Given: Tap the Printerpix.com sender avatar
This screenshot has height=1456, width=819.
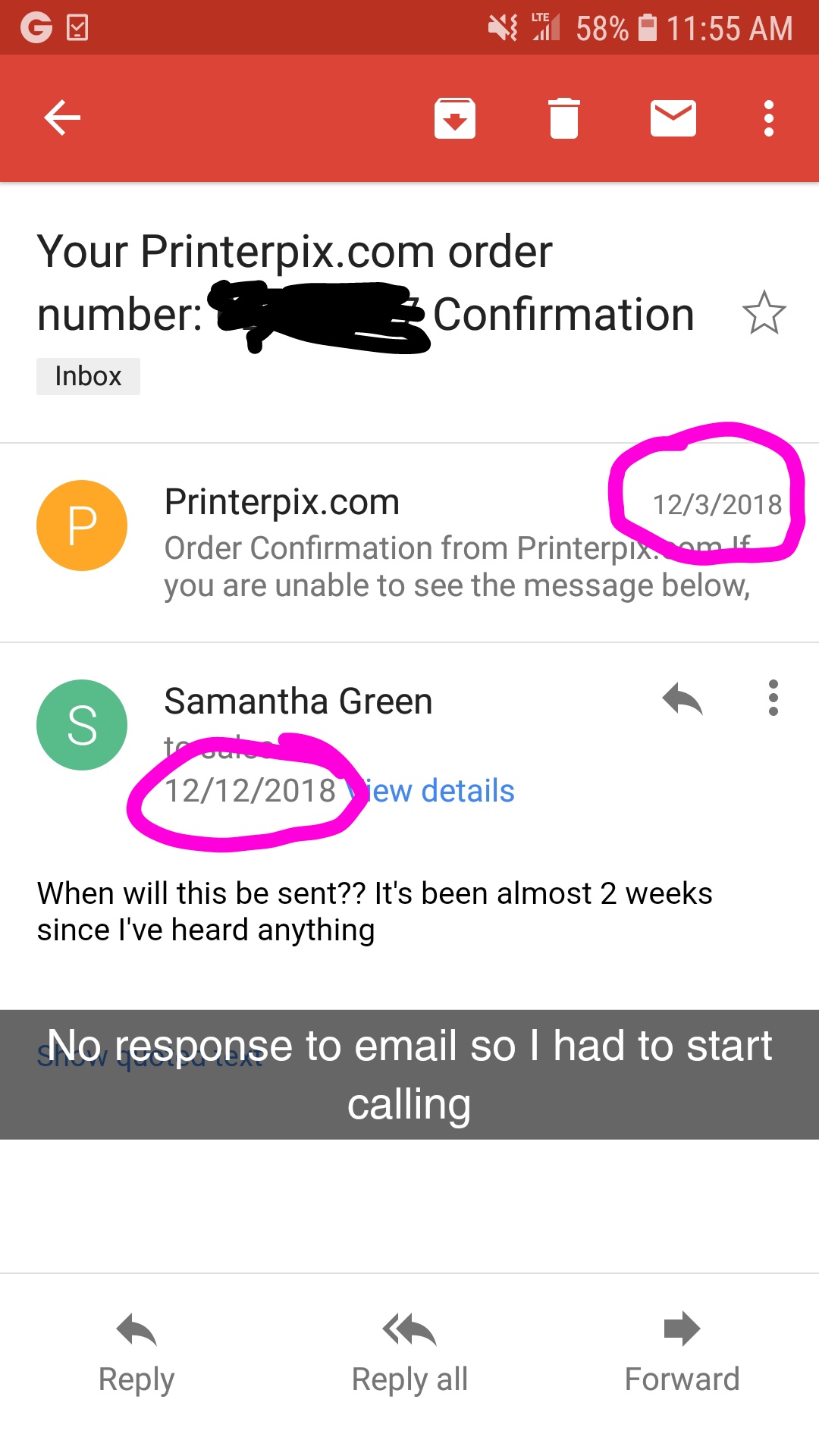Looking at the screenshot, I should point(81,524).
